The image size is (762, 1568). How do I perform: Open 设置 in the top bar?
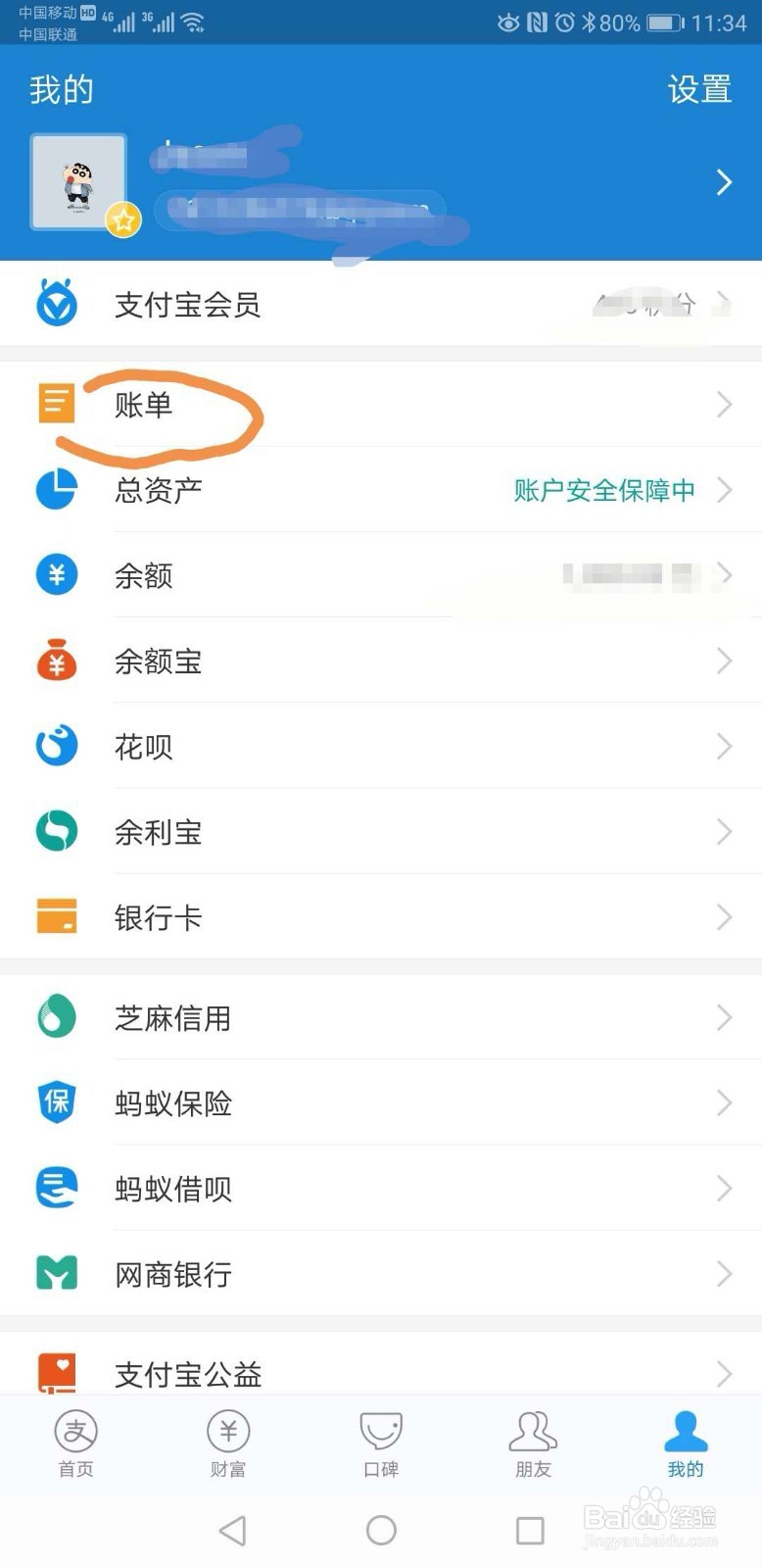click(x=698, y=89)
